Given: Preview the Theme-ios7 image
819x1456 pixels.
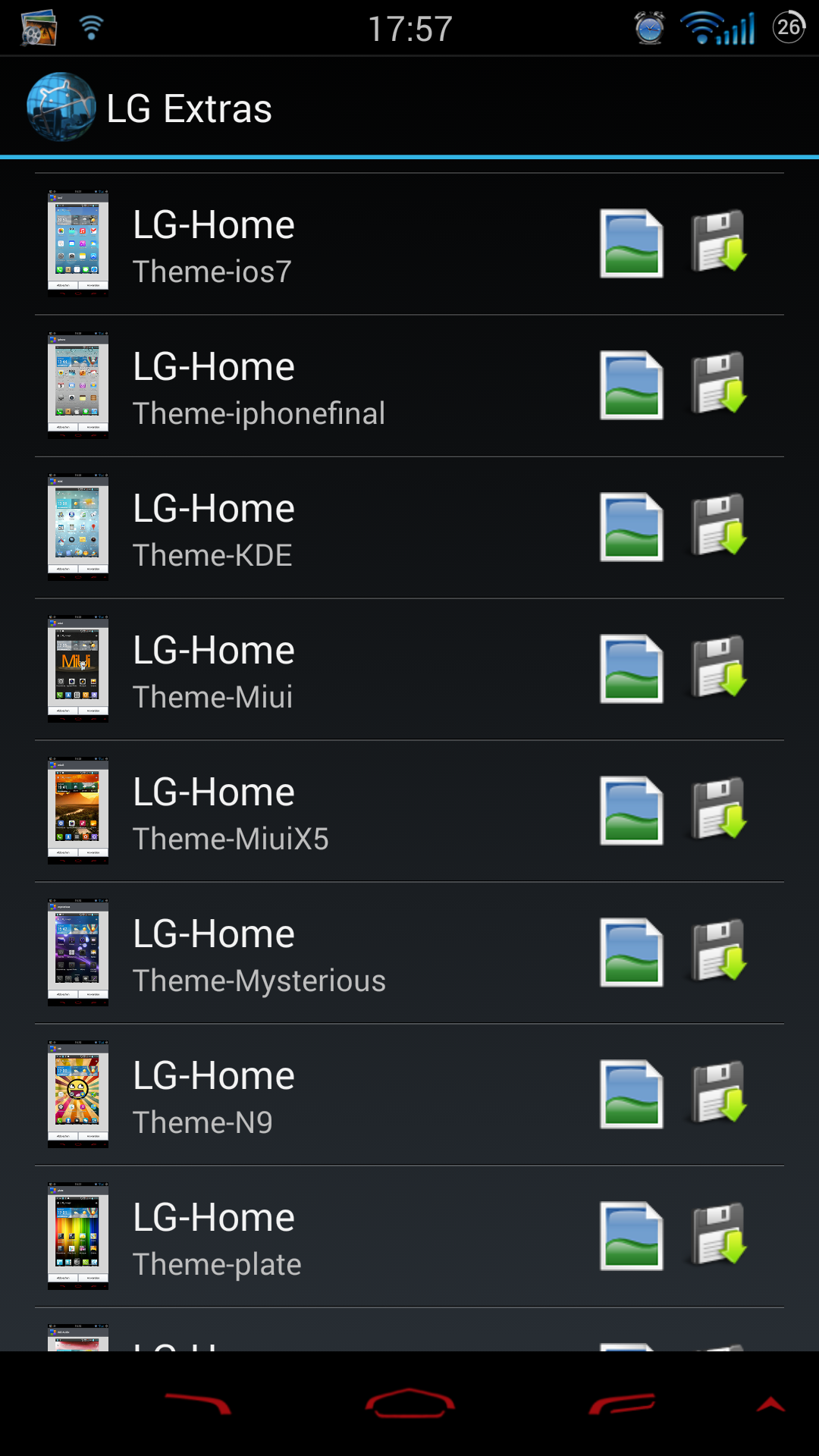Looking at the screenshot, I should pyautogui.click(x=631, y=243).
